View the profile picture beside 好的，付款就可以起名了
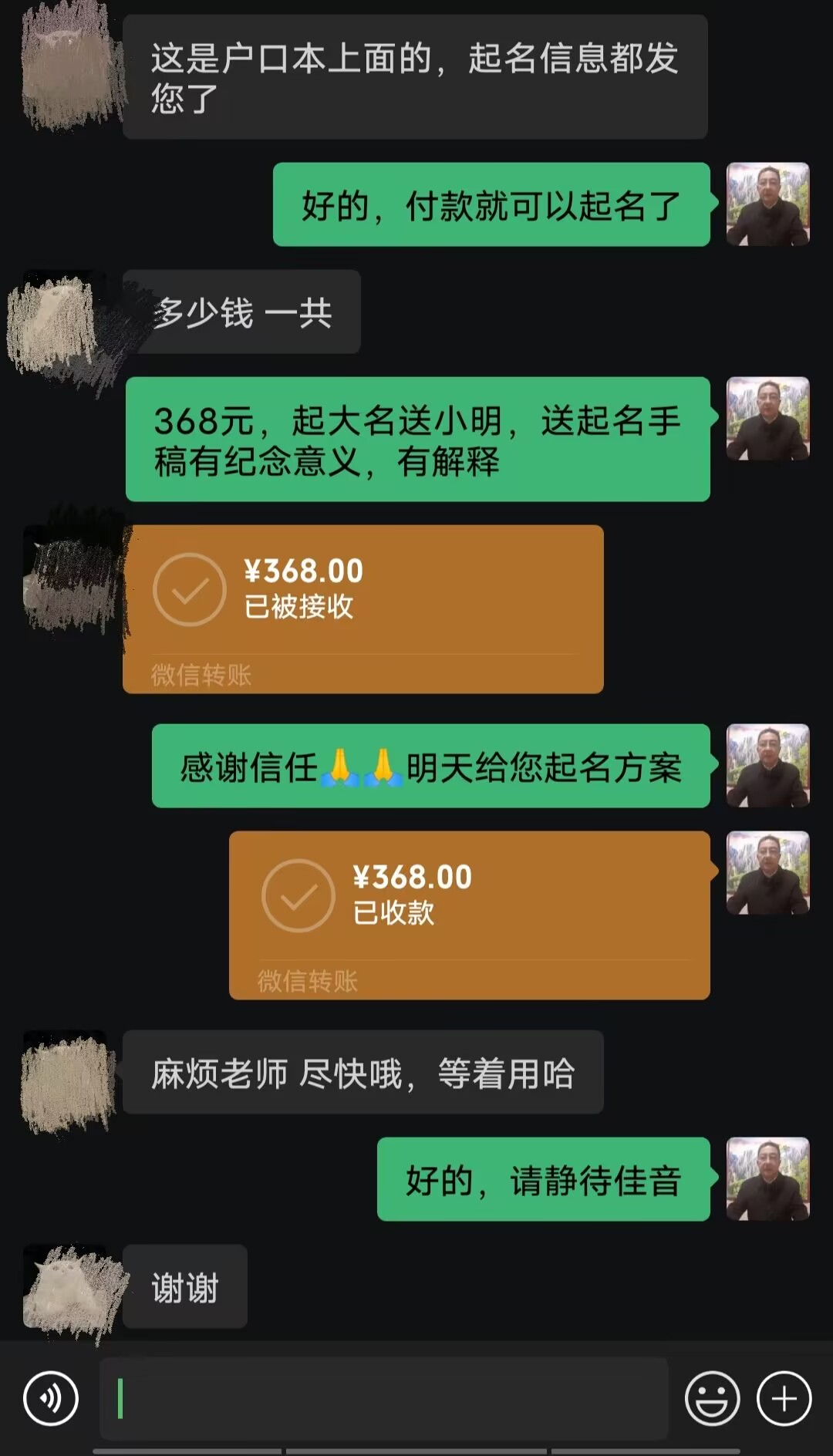The width and height of the screenshot is (833, 1456). [767, 204]
